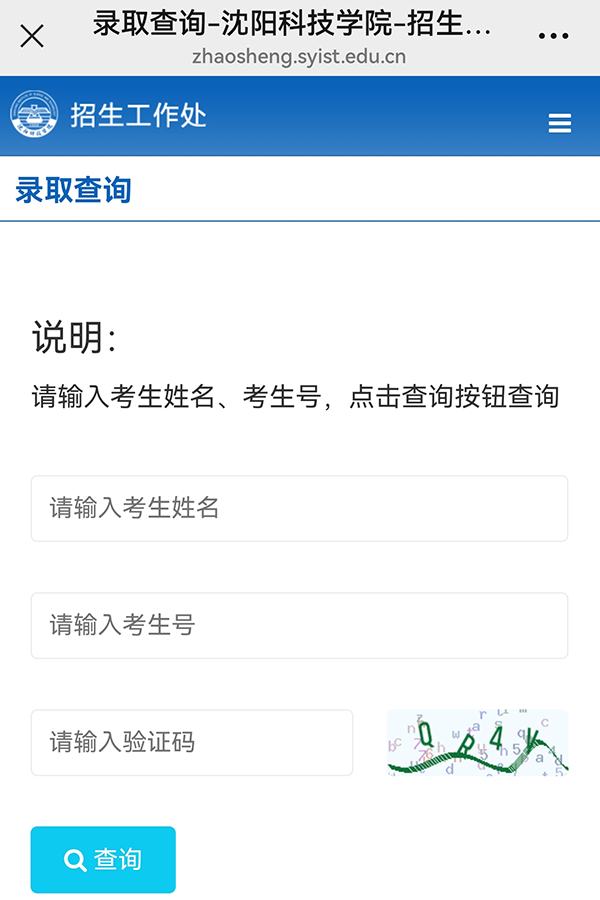600x900 pixels.
Task: Focus the candidate name input field
Action: pyautogui.click(x=299, y=508)
